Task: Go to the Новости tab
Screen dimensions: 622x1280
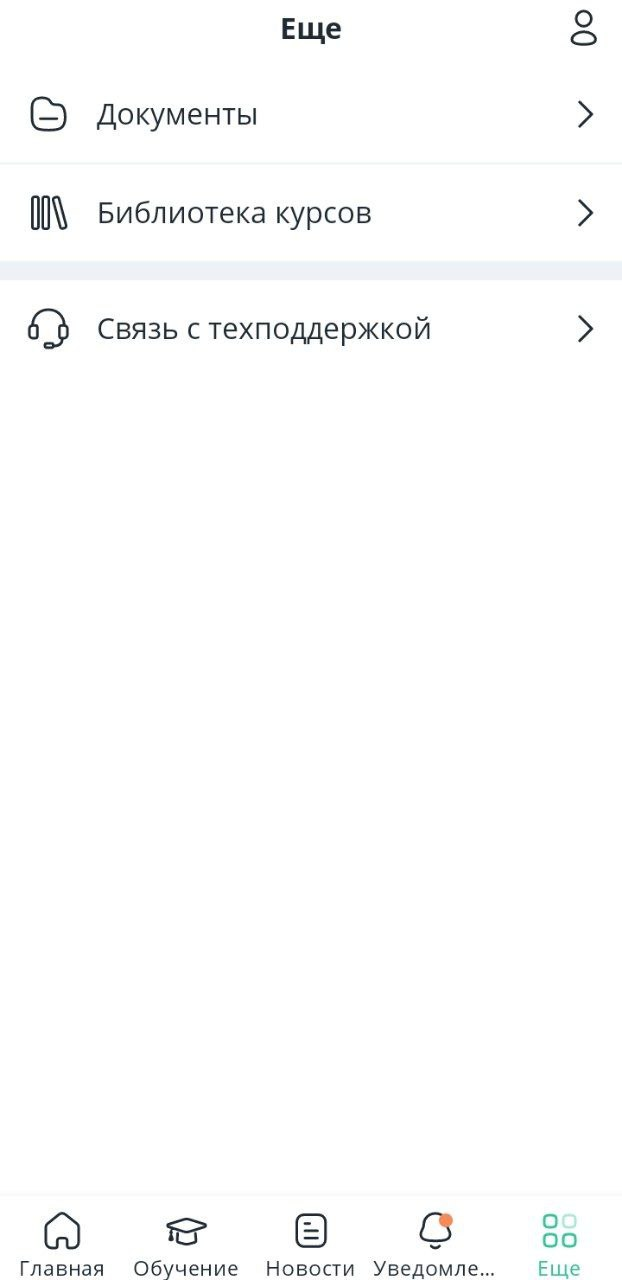Action: tap(310, 1243)
